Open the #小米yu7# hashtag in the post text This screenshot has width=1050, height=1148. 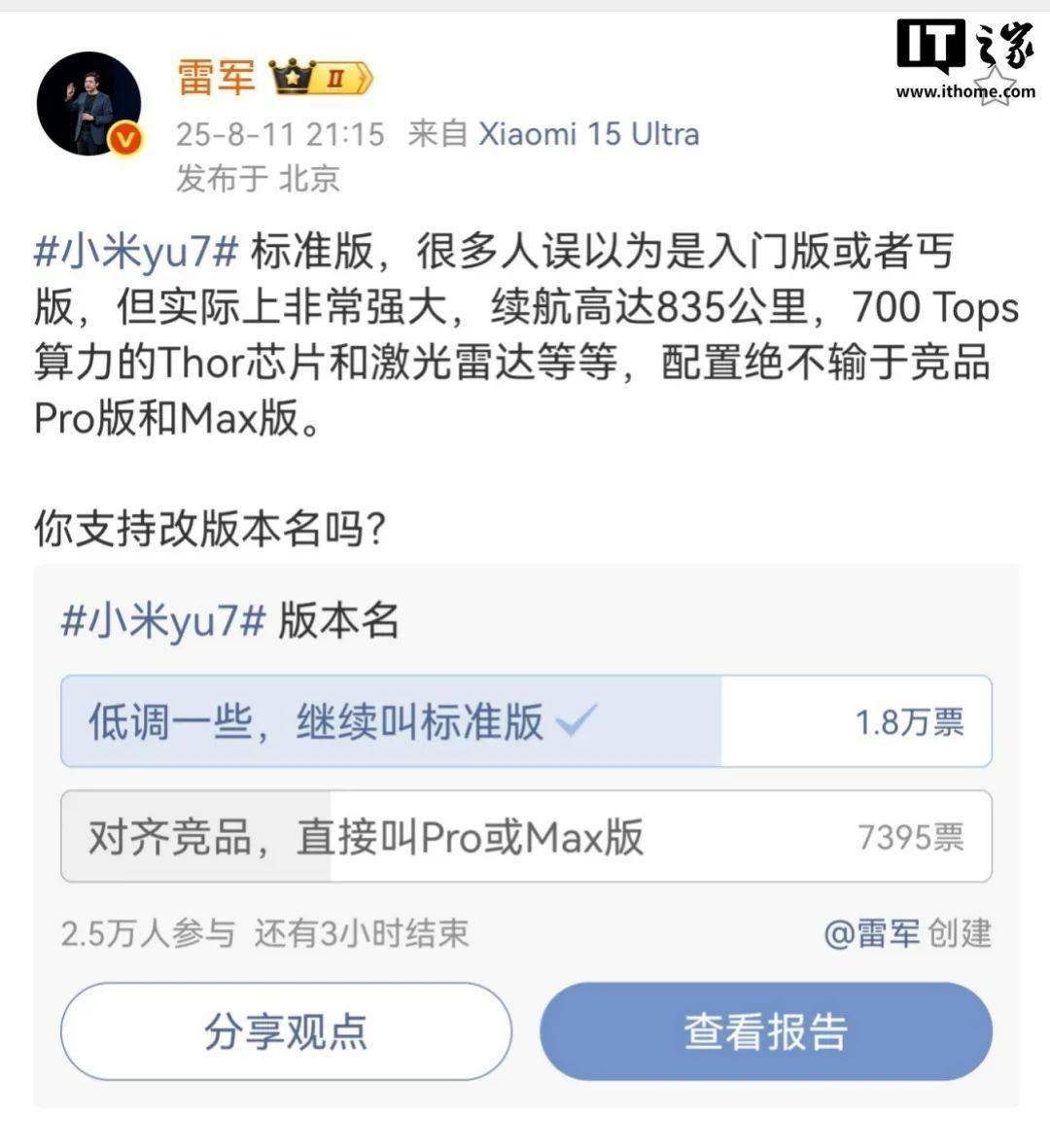point(136,252)
